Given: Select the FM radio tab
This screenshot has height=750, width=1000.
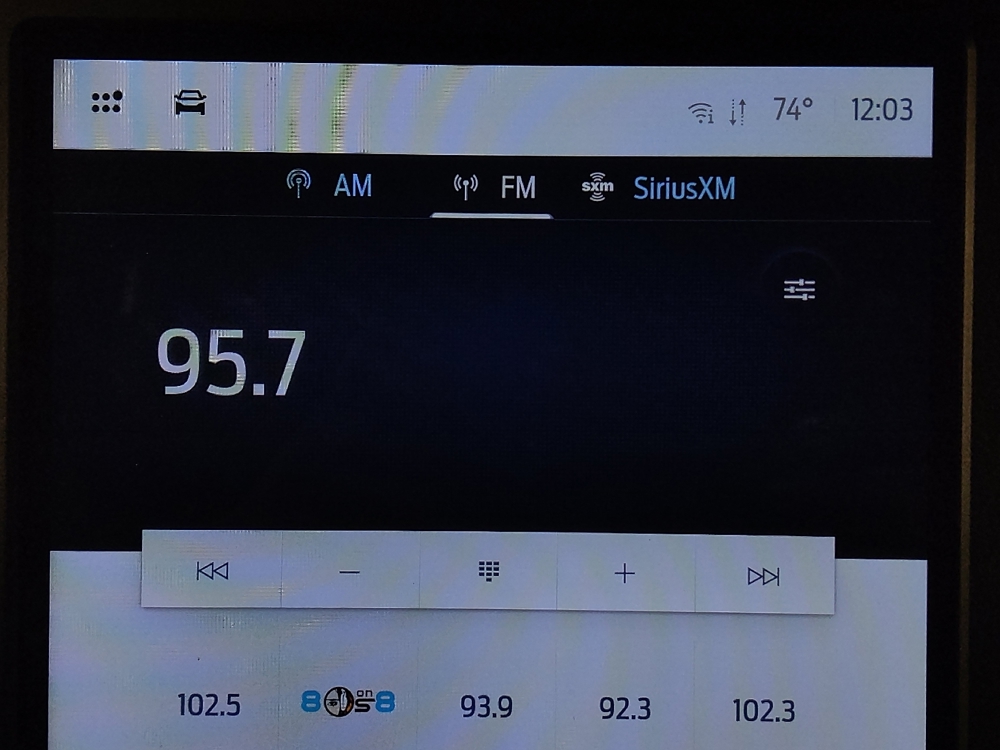Looking at the screenshot, I should pyautogui.click(x=495, y=188).
